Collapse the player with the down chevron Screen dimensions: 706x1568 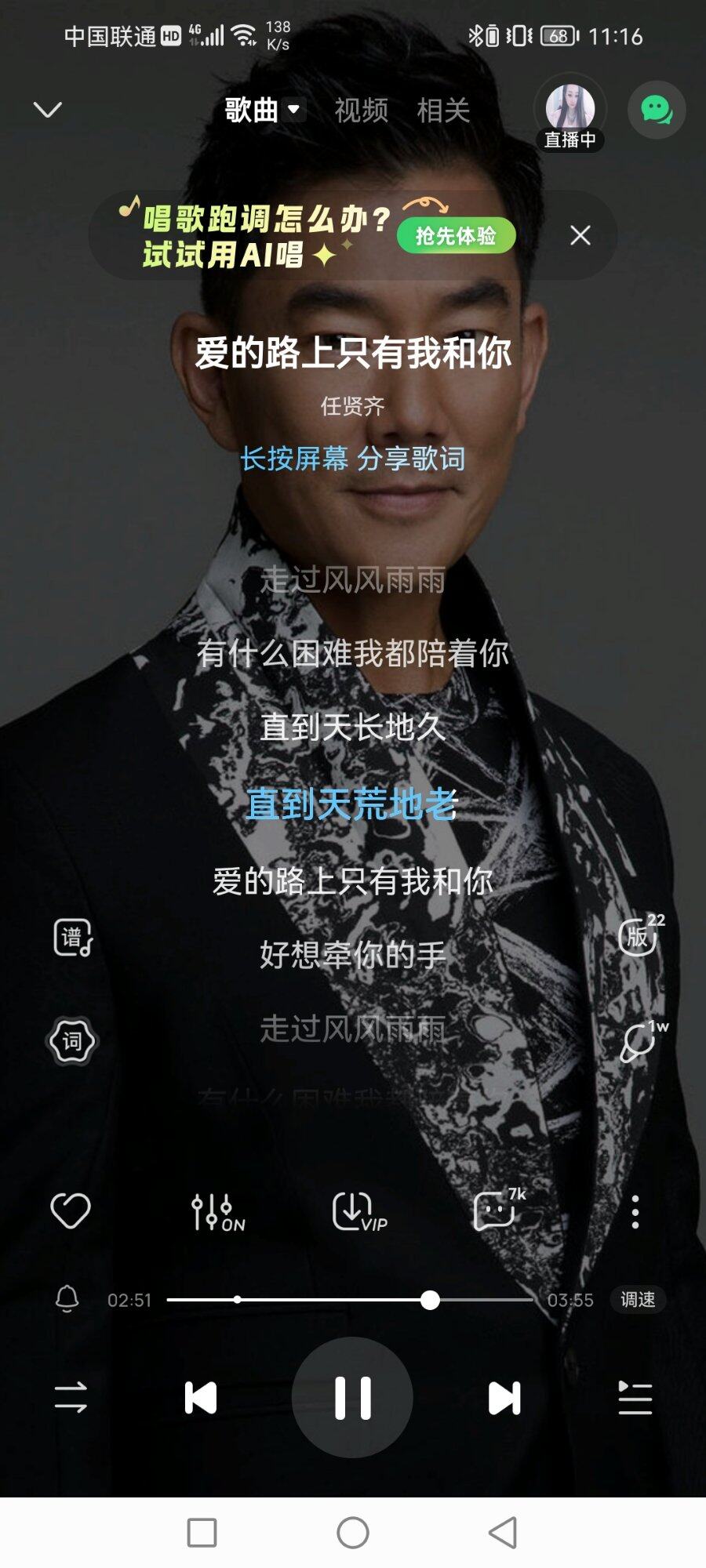(48, 110)
